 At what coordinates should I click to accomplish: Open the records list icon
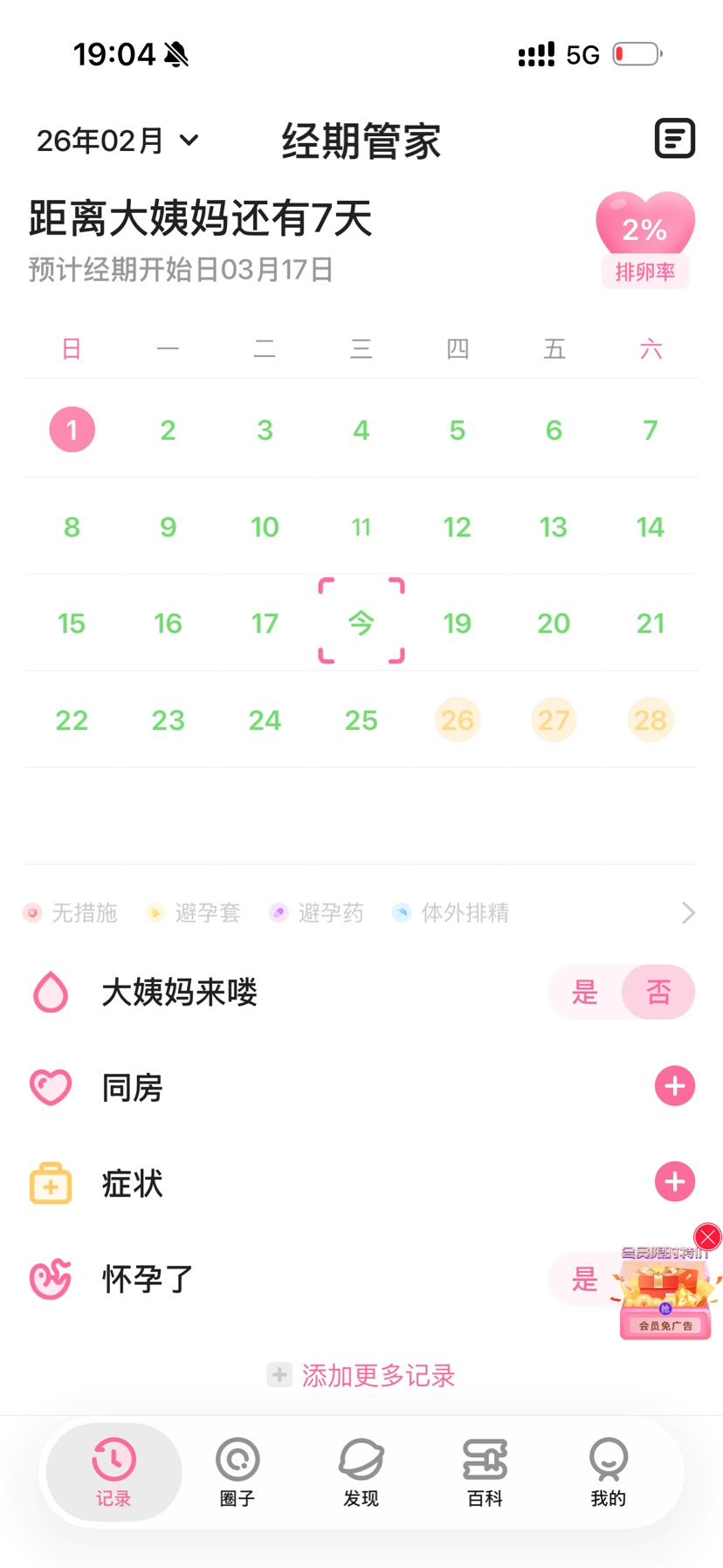coord(674,139)
